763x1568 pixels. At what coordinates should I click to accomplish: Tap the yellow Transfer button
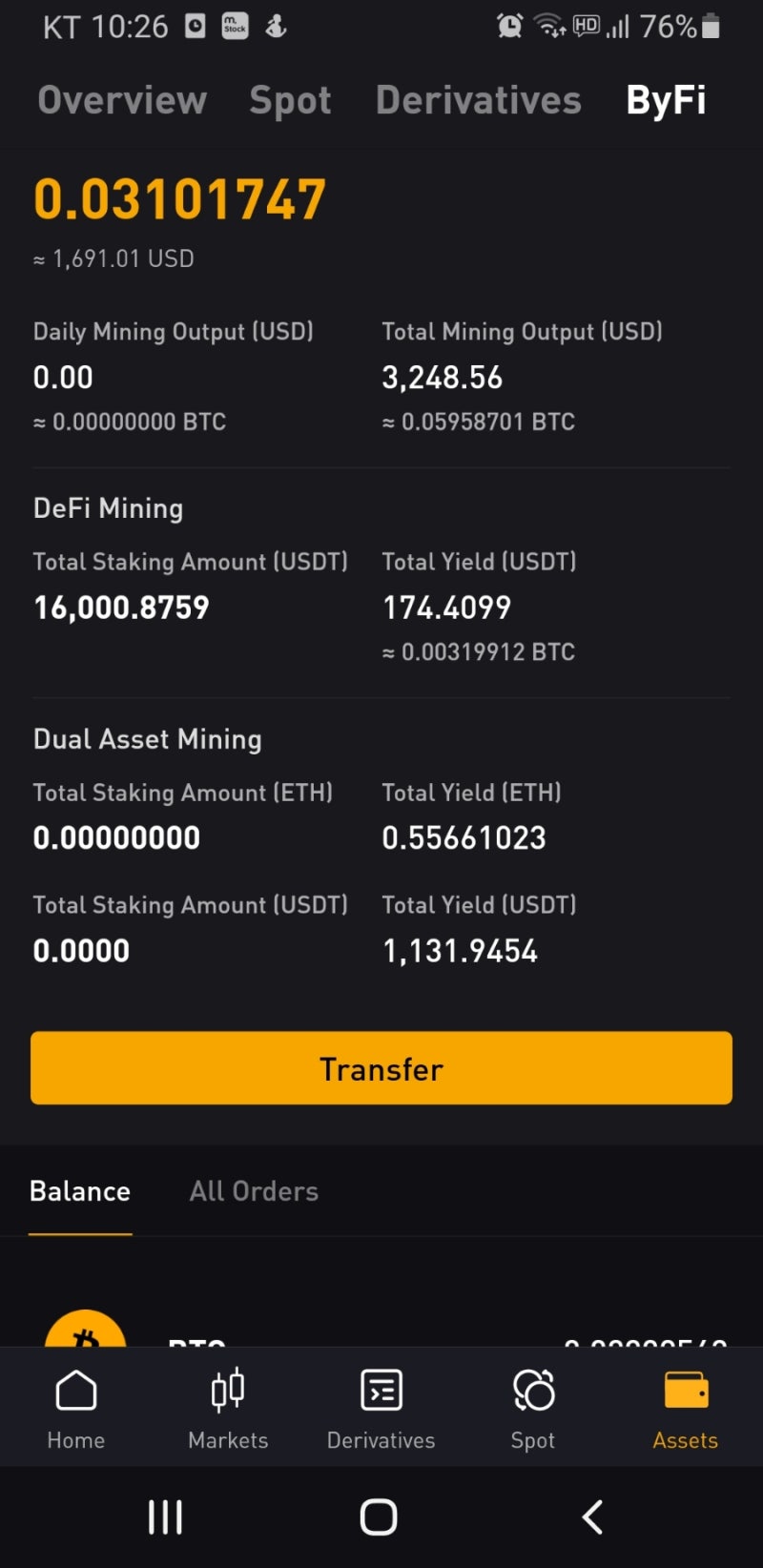click(x=381, y=1068)
